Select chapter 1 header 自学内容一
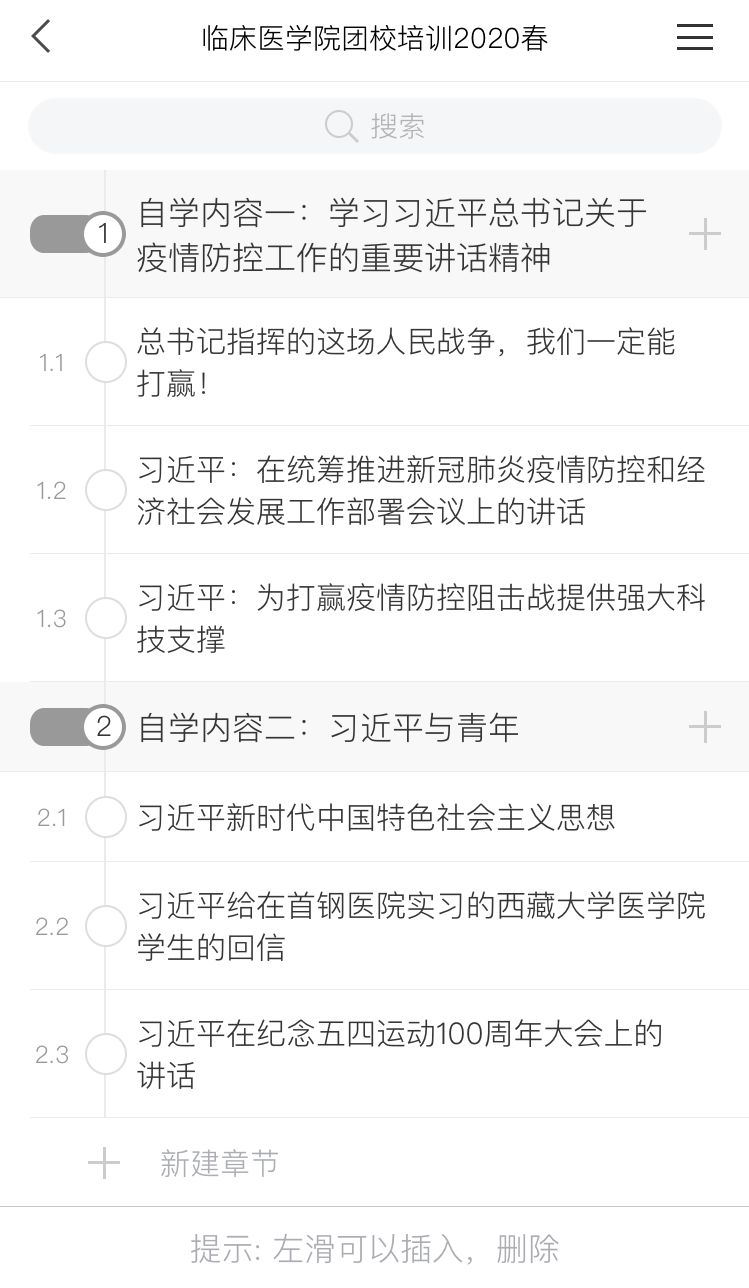 pyautogui.click(x=392, y=235)
